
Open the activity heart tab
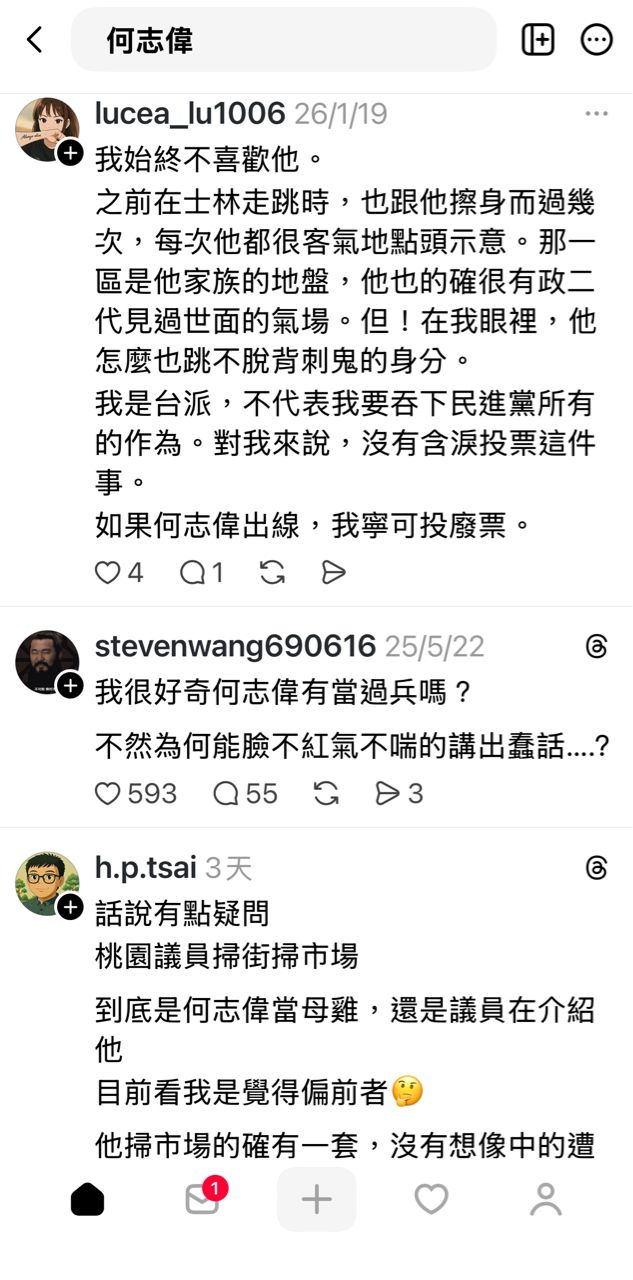[431, 1199]
